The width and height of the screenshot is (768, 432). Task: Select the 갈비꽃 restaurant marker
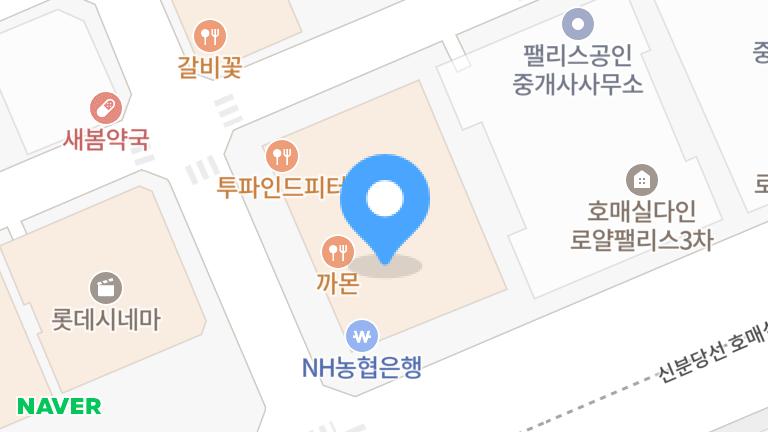(210, 37)
